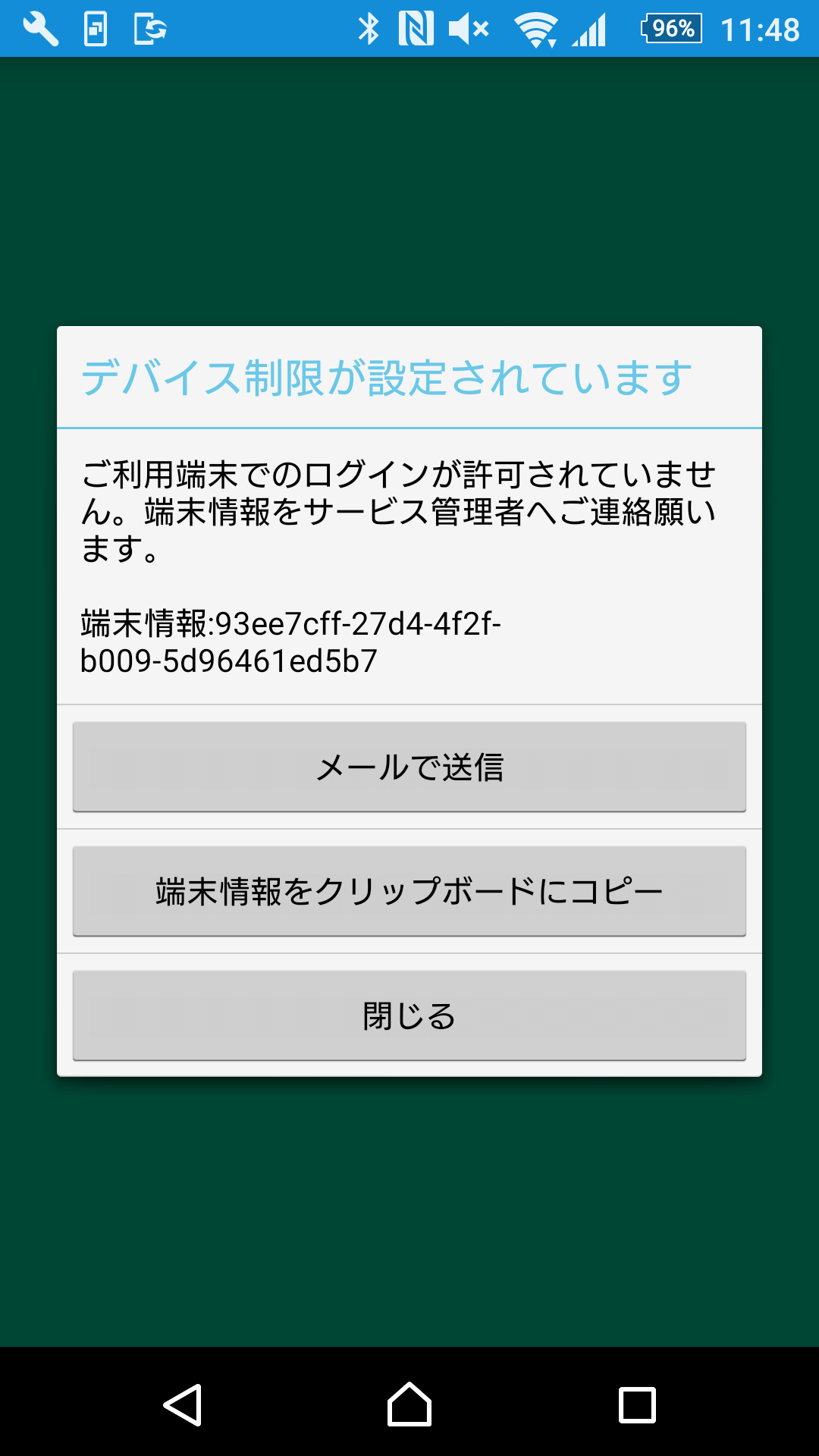Tap the system back button
Screen dimensions: 819x1456
tap(183, 1404)
